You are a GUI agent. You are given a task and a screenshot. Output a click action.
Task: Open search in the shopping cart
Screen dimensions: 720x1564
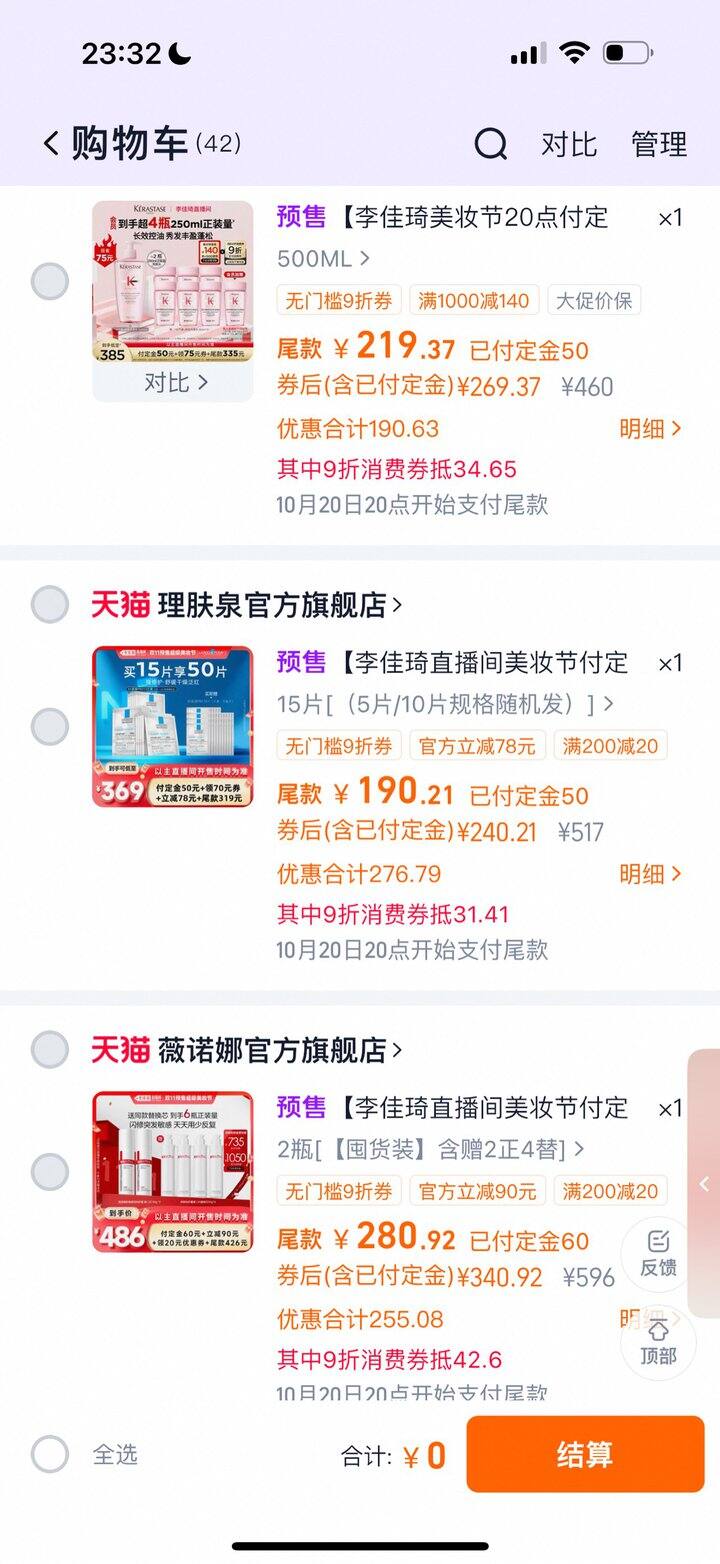point(490,145)
